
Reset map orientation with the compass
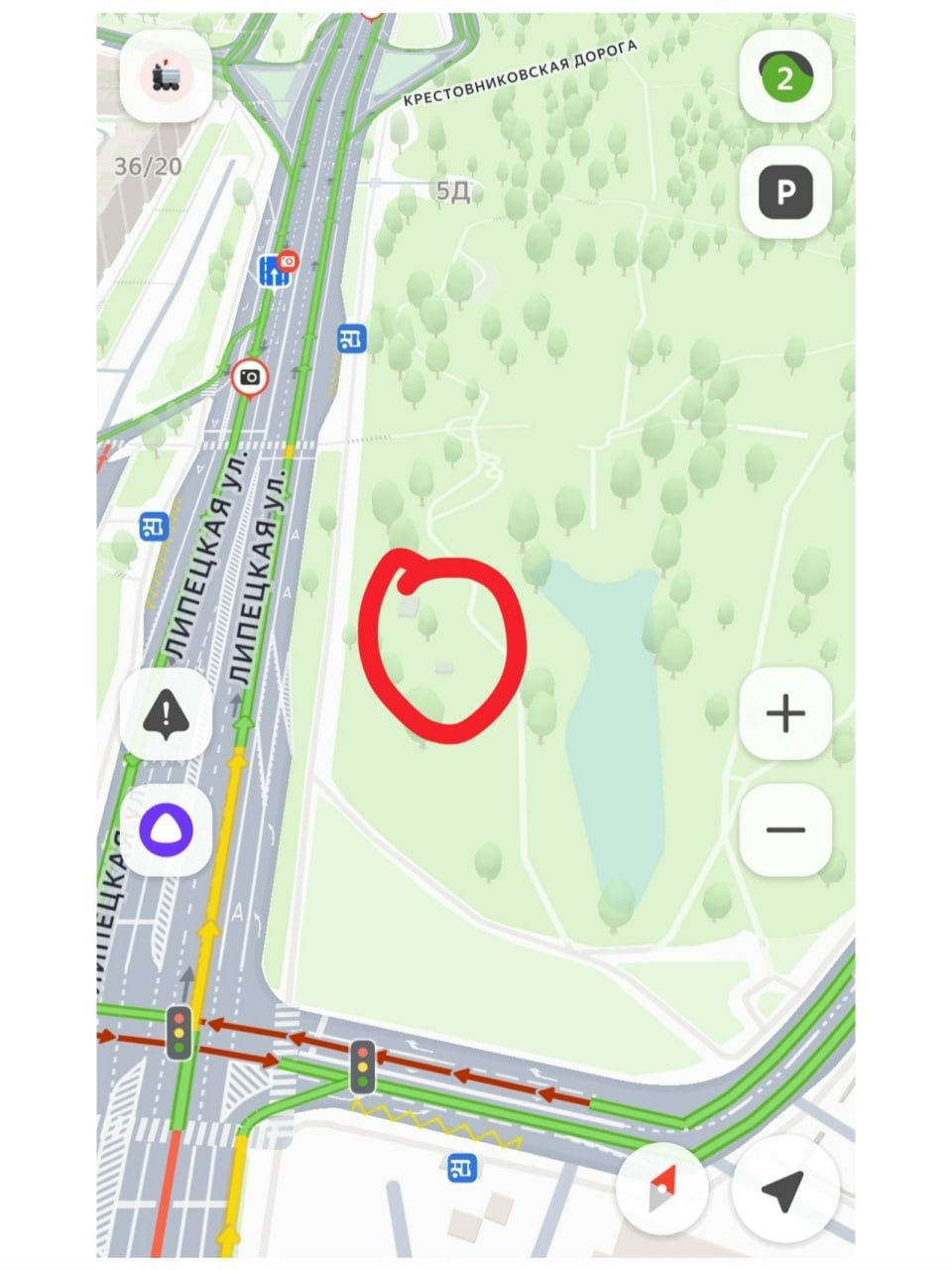pos(661,1189)
